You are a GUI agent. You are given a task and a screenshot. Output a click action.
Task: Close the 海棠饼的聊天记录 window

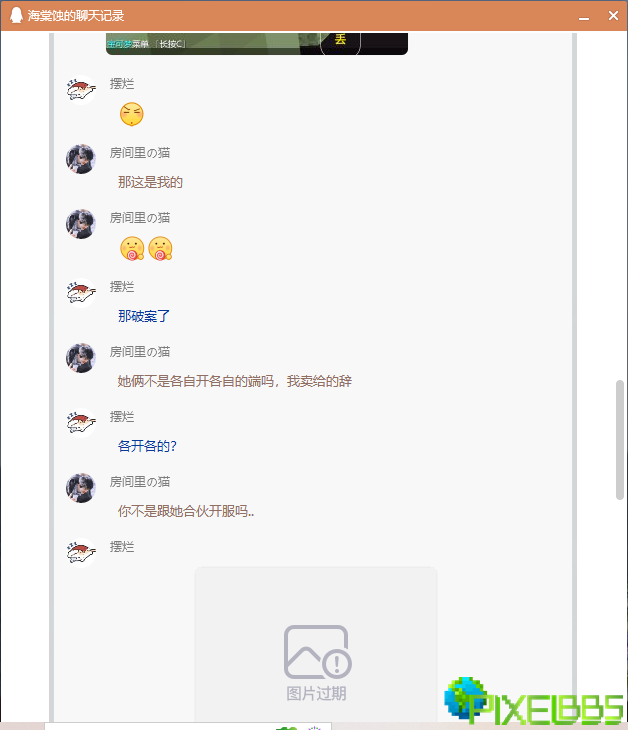pyautogui.click(x=613, y=16)
